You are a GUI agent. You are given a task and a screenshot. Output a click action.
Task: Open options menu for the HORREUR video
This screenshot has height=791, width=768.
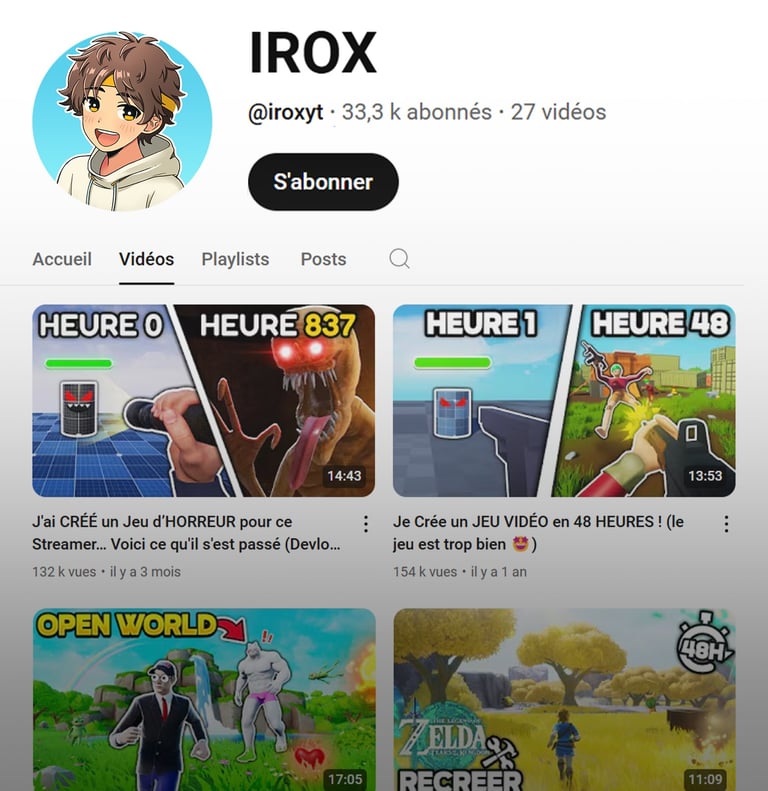coord(366,524)
